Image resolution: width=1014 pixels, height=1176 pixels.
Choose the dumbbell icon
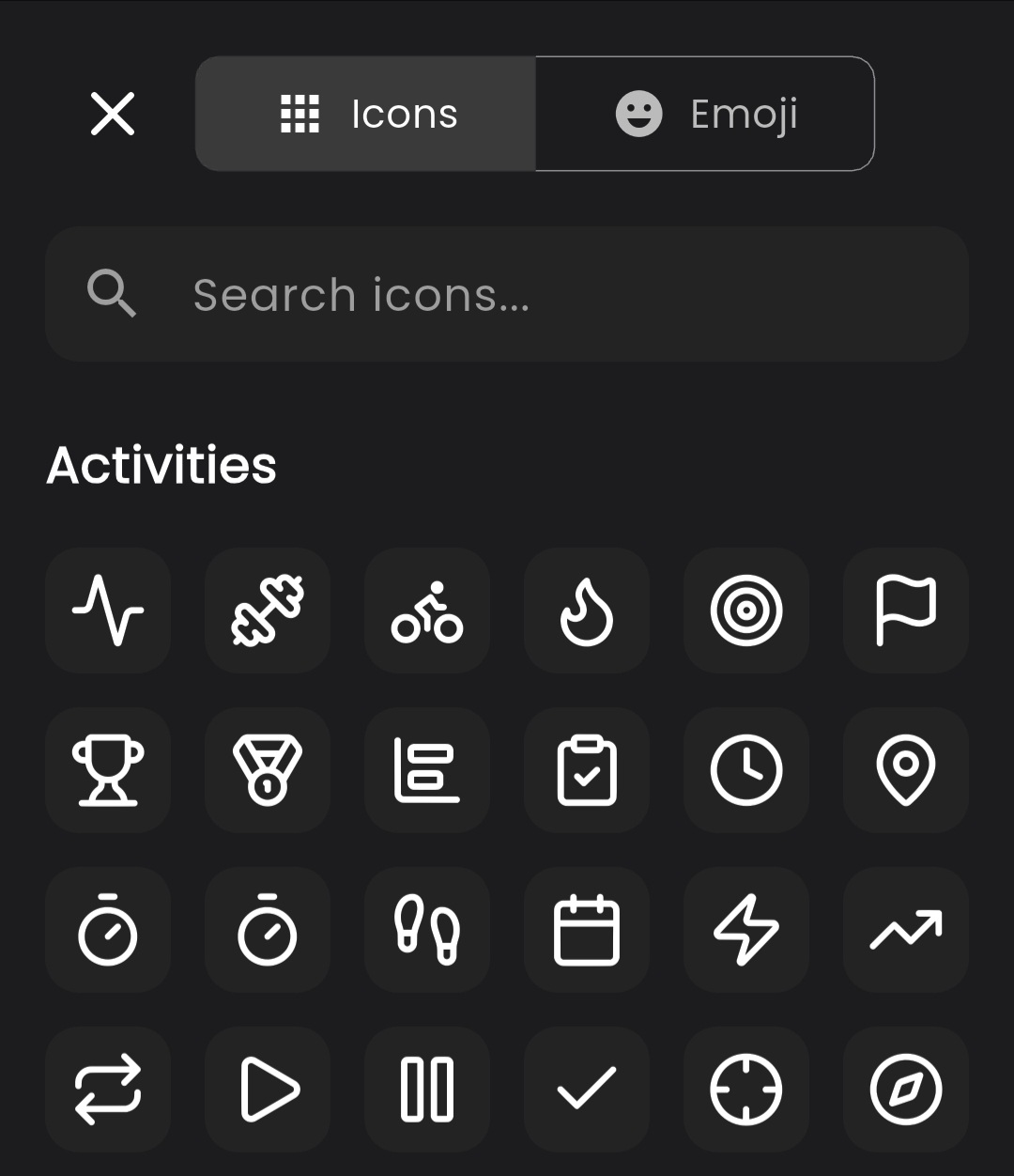coord(268,611)
